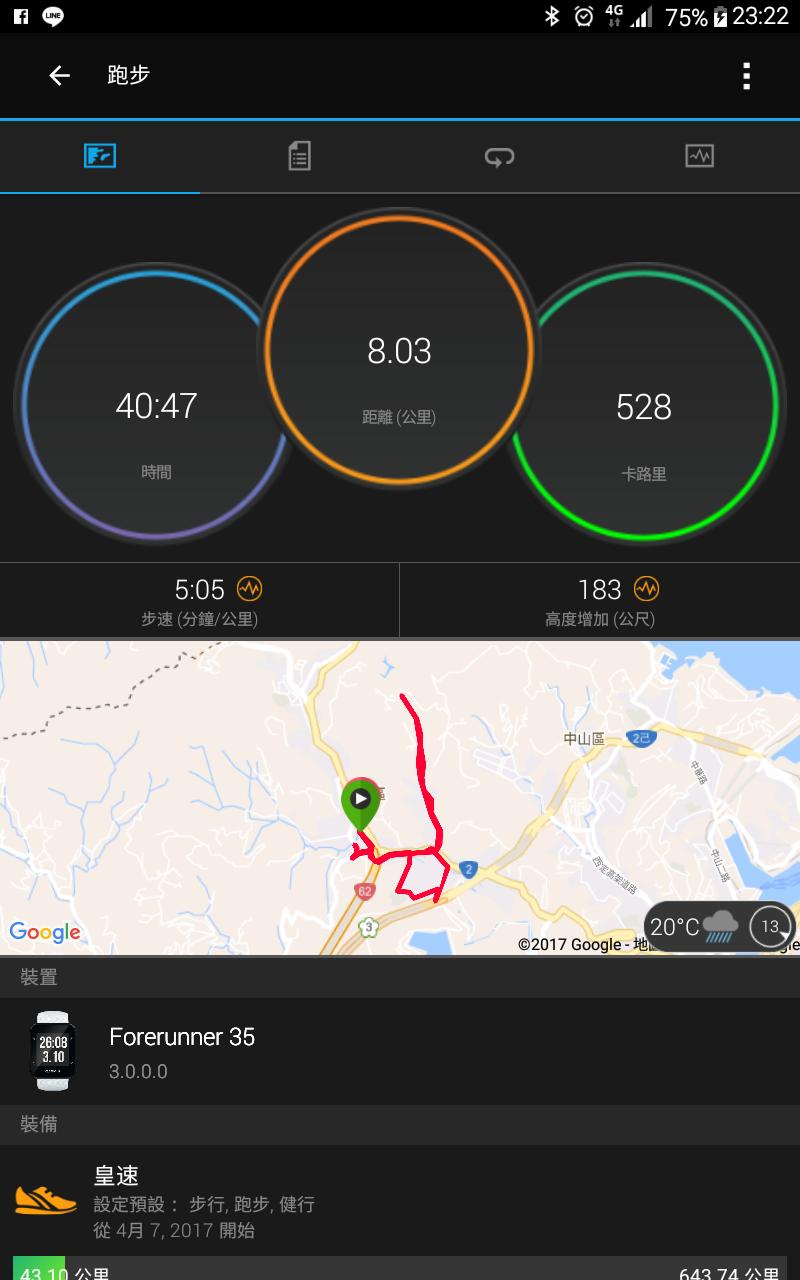Open the overflow menu
The image size is (800, 1280).
[x=746, y=76]
